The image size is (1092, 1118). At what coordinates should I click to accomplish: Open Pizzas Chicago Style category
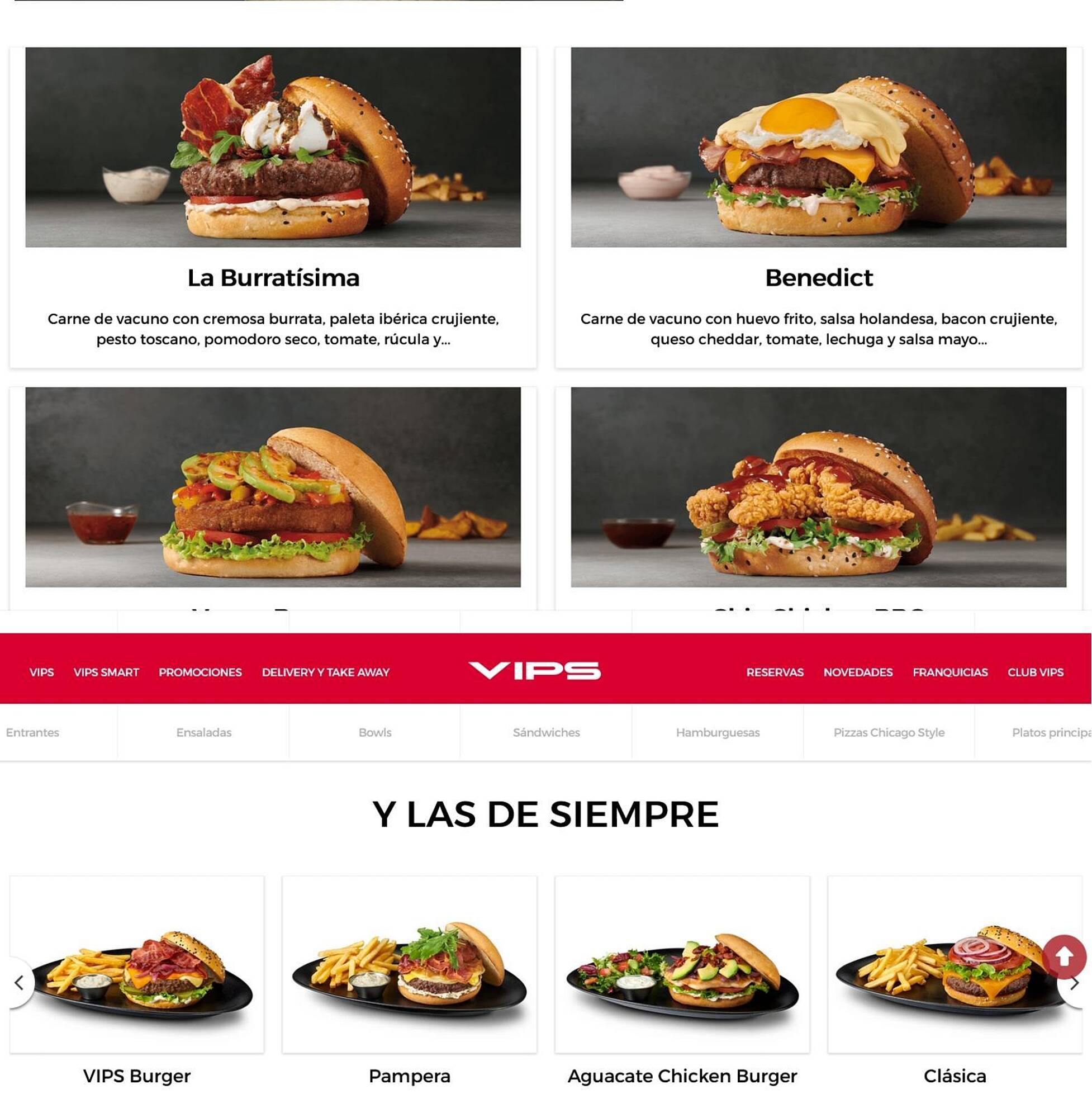pyautogui.click(x=889, y=732)
